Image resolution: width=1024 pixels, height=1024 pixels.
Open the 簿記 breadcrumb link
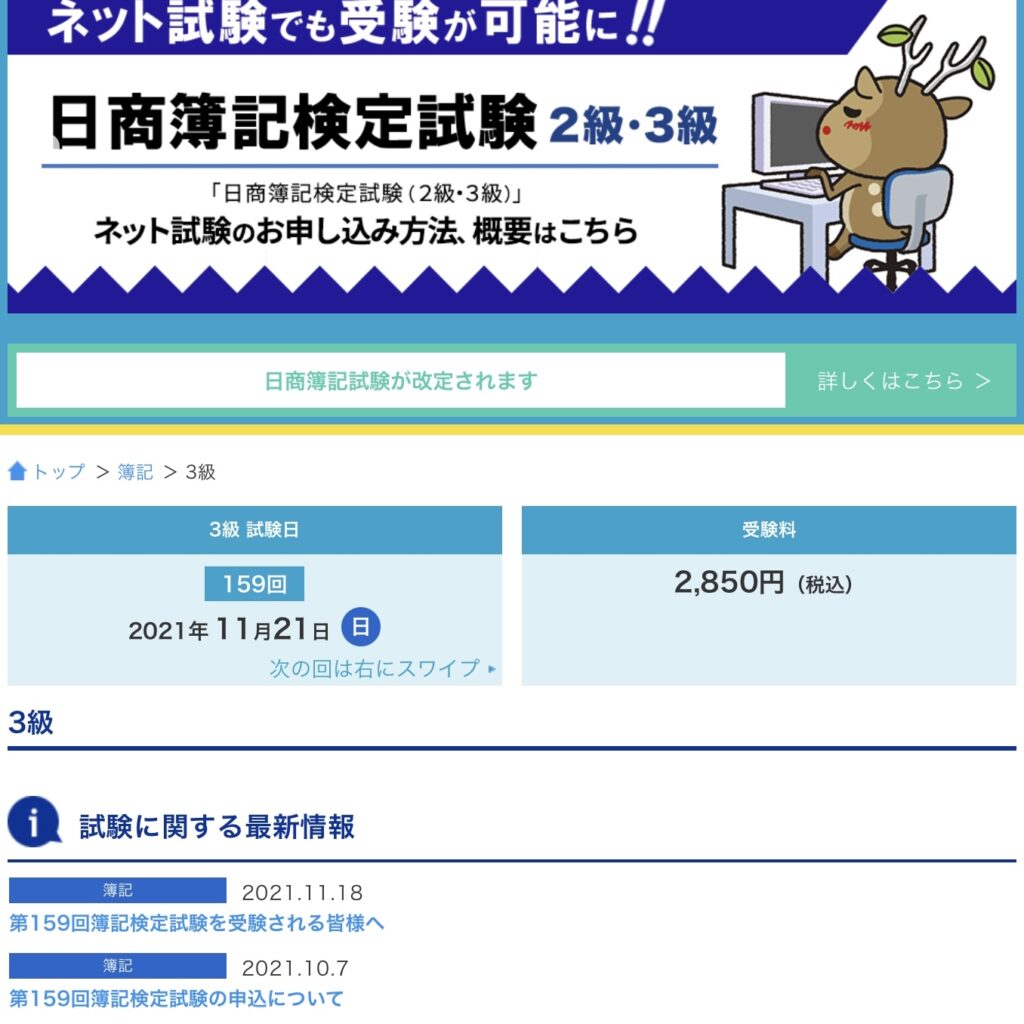click(x=135, y=472)
